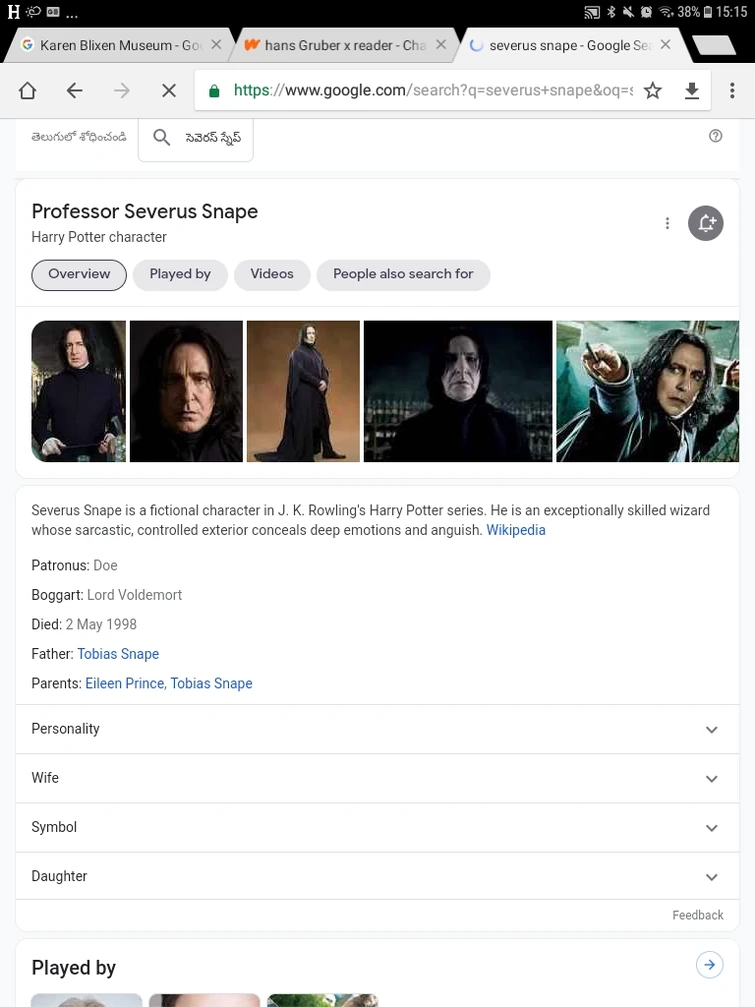Switch to the hans Gruber x reader tab
The image size is (755, 1007).
tap(340, 45)
